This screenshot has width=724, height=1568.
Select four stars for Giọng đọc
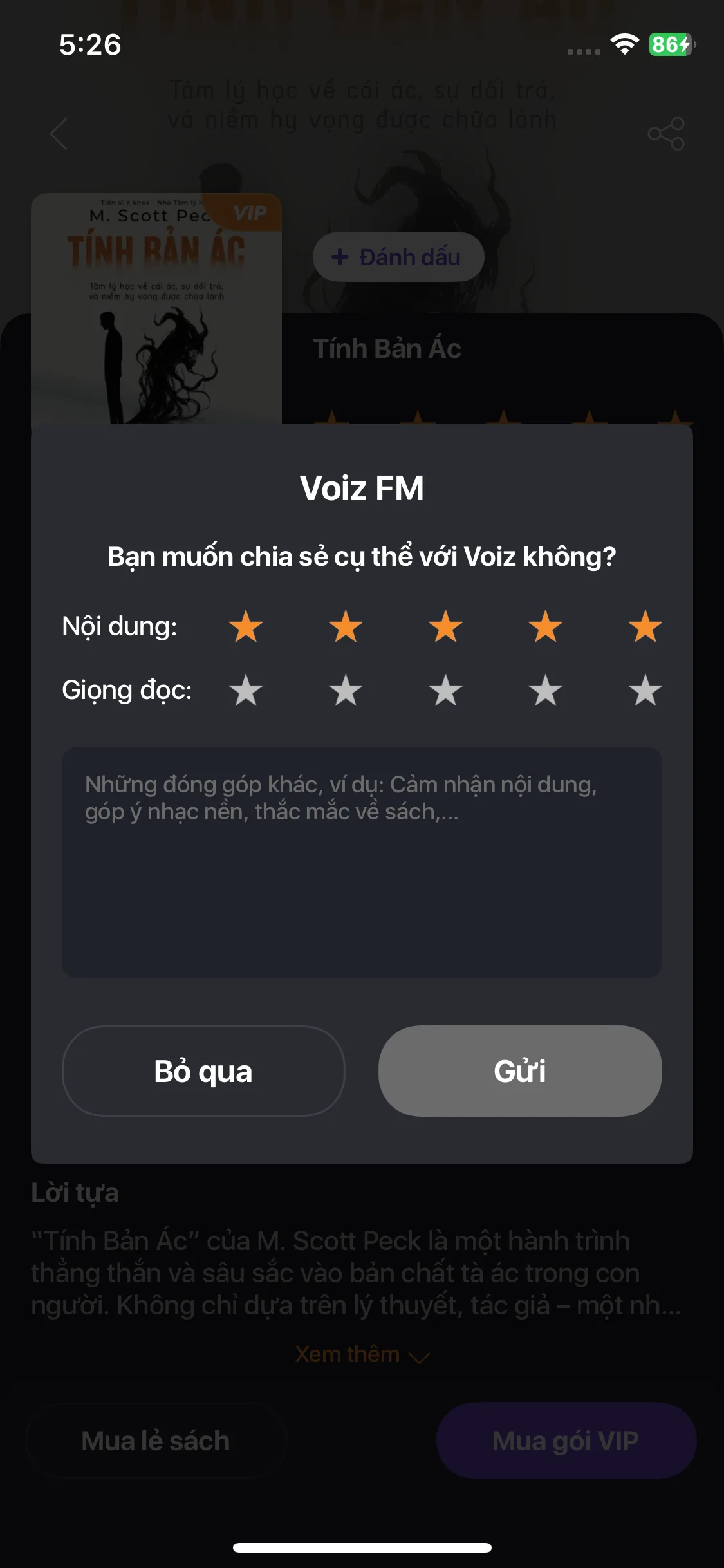[545, 691]
